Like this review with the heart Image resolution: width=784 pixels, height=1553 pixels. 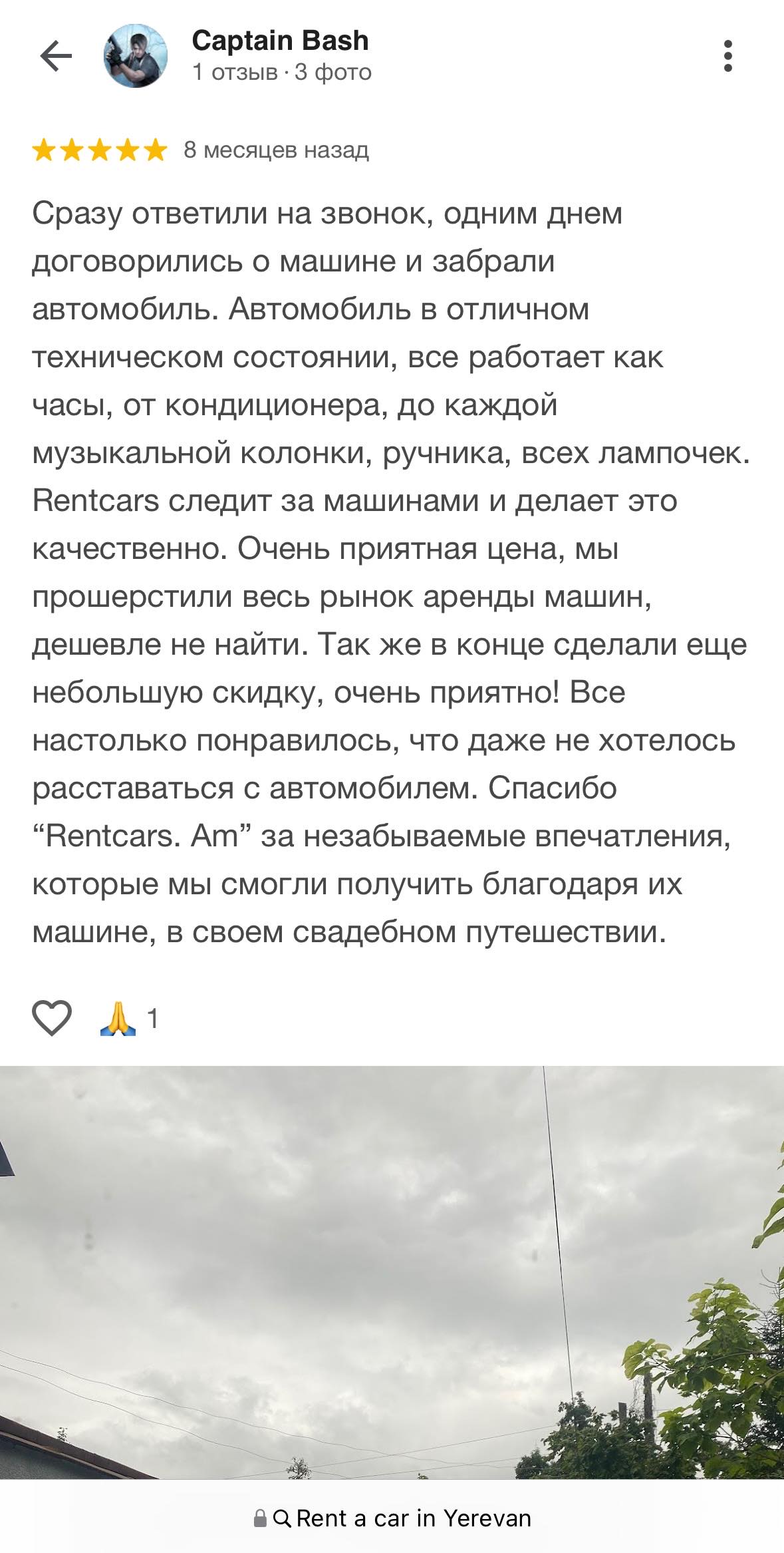pos(52,1017)
